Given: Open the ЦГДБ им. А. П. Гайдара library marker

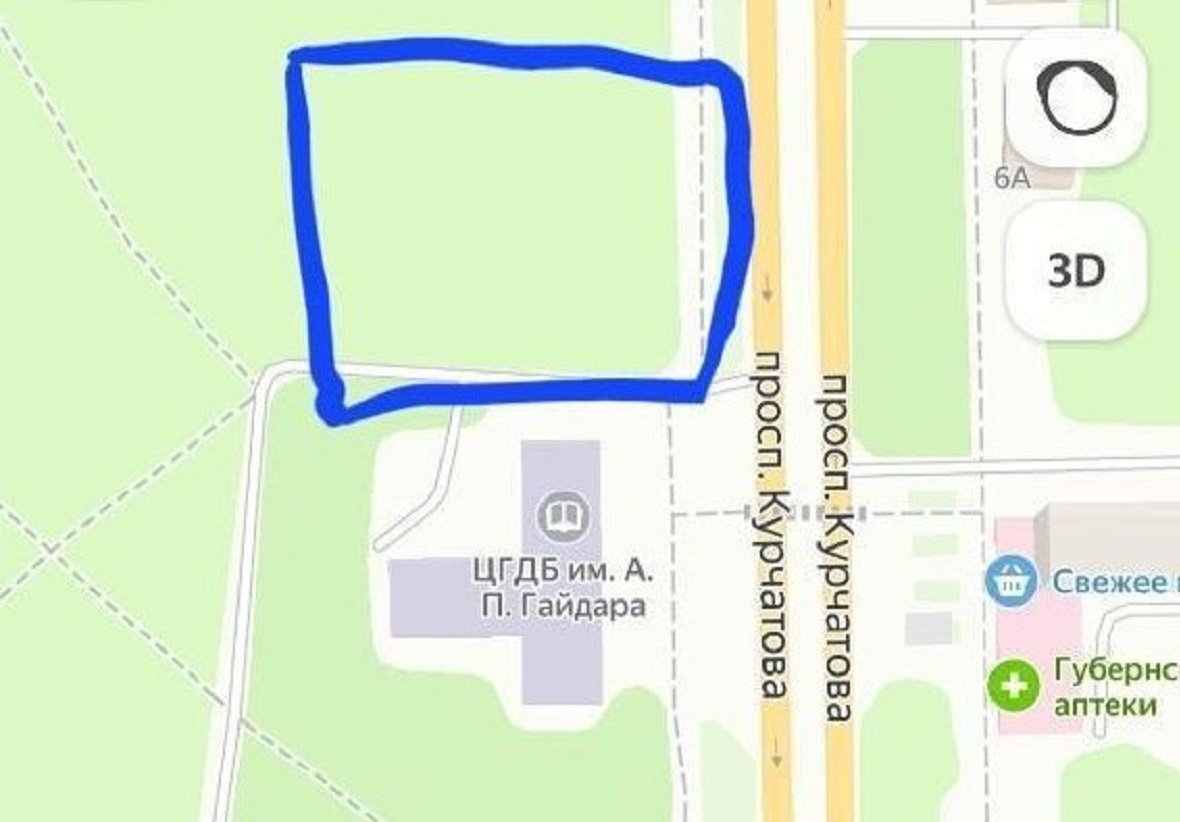Looking at the screenshot, I should pyautogui.click(x=561, y=517).
